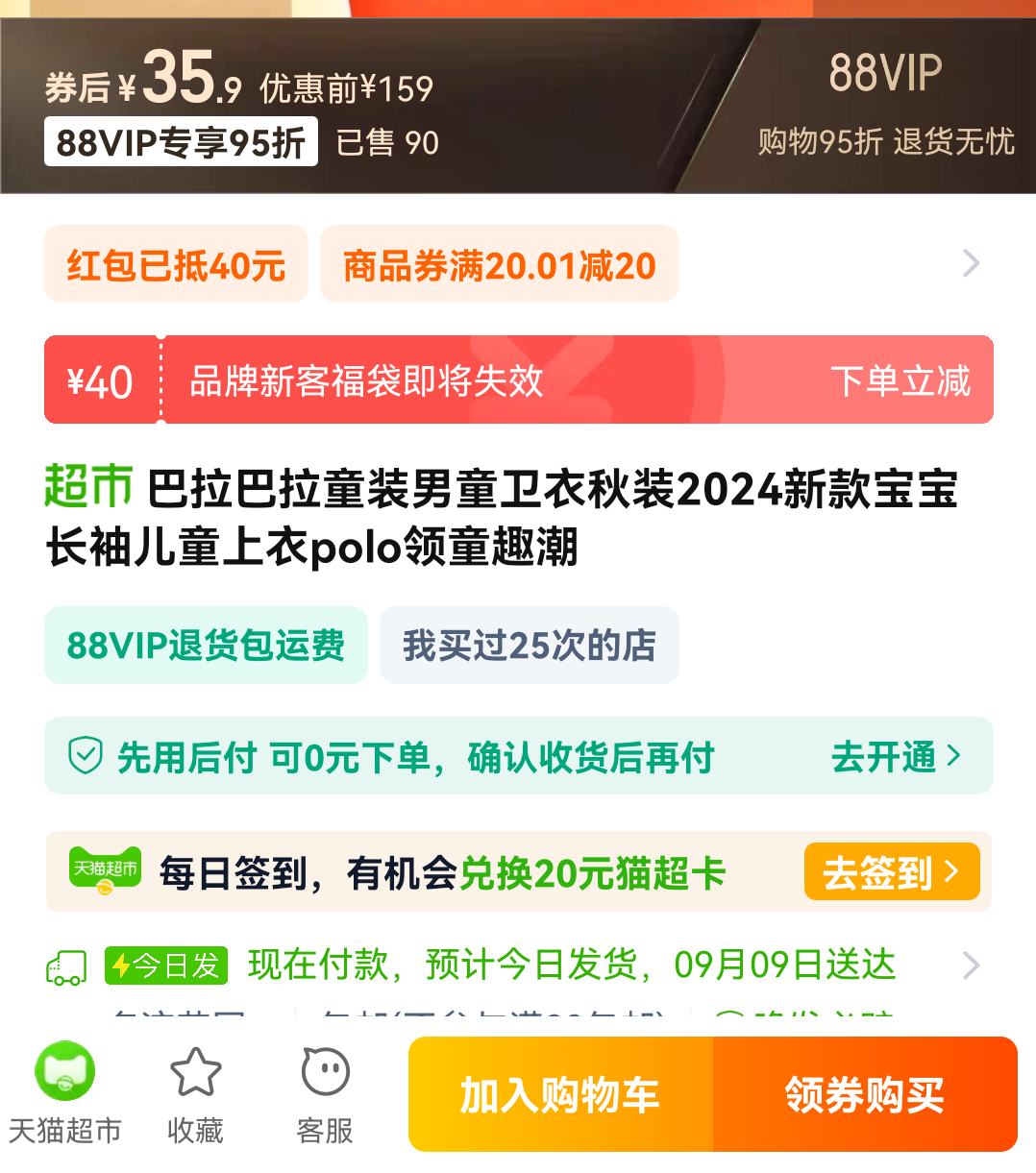Open the 88VIP benefits panel
Screen dimensions: 1036x1173
(884, 106)
